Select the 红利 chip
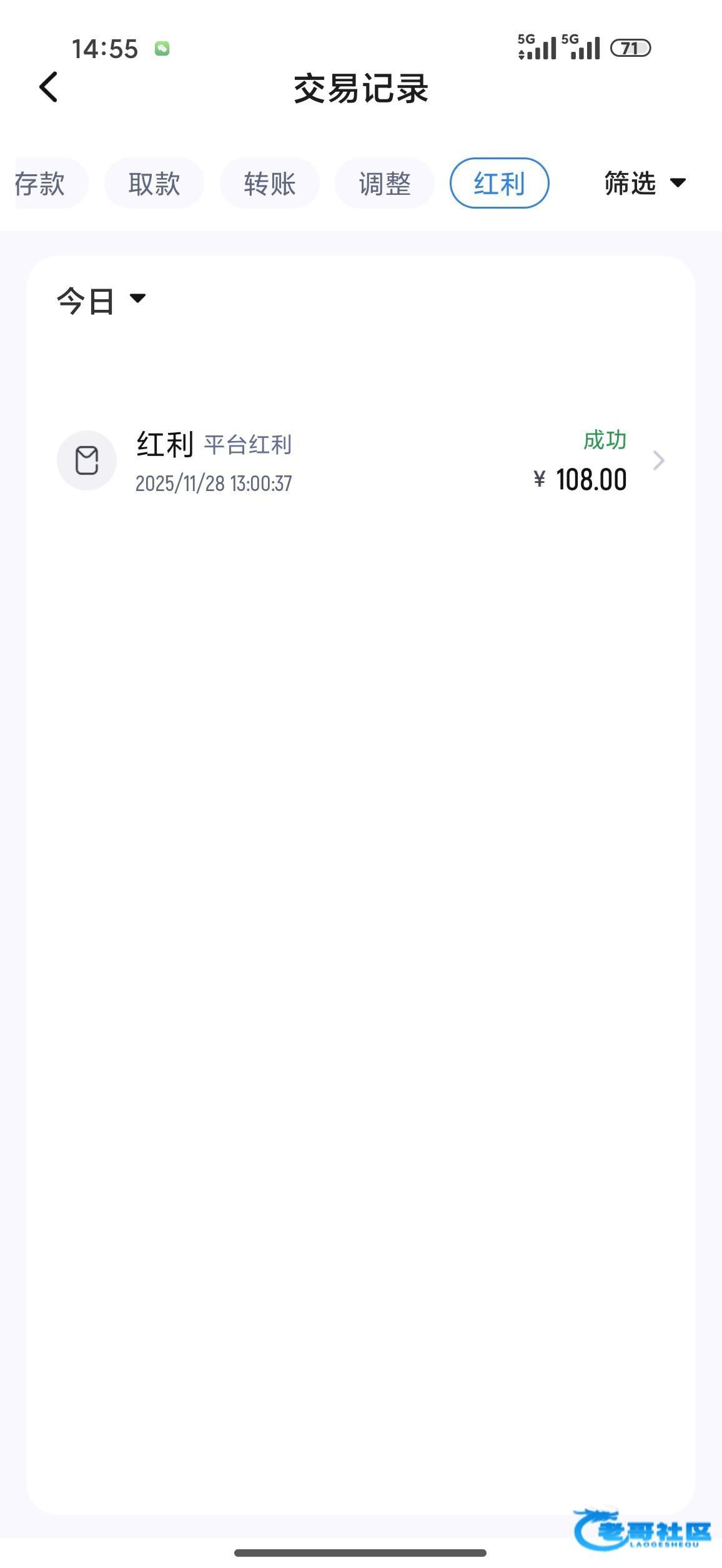Viewport: 722px width, 1568px height. tap(499, 184)
